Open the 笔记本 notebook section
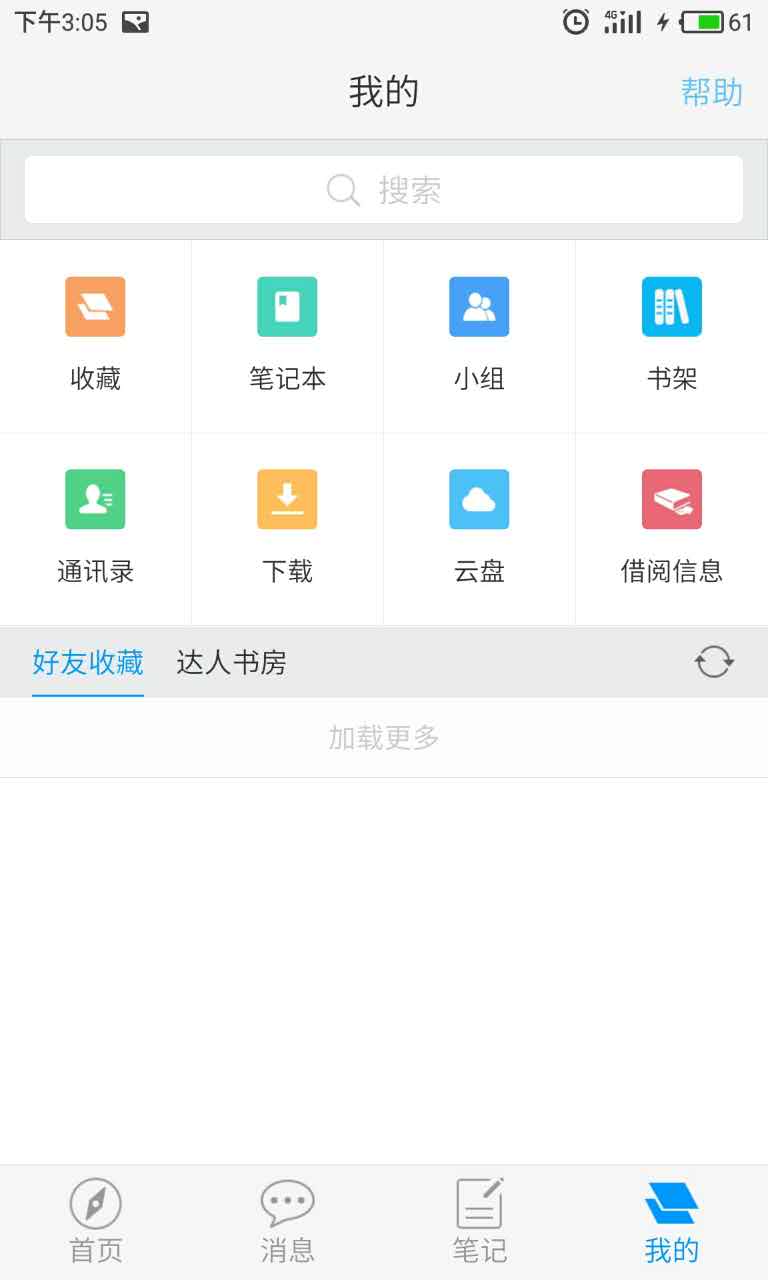The height and width of the screenshot is (1280, 768). click(x=287, y=334)
